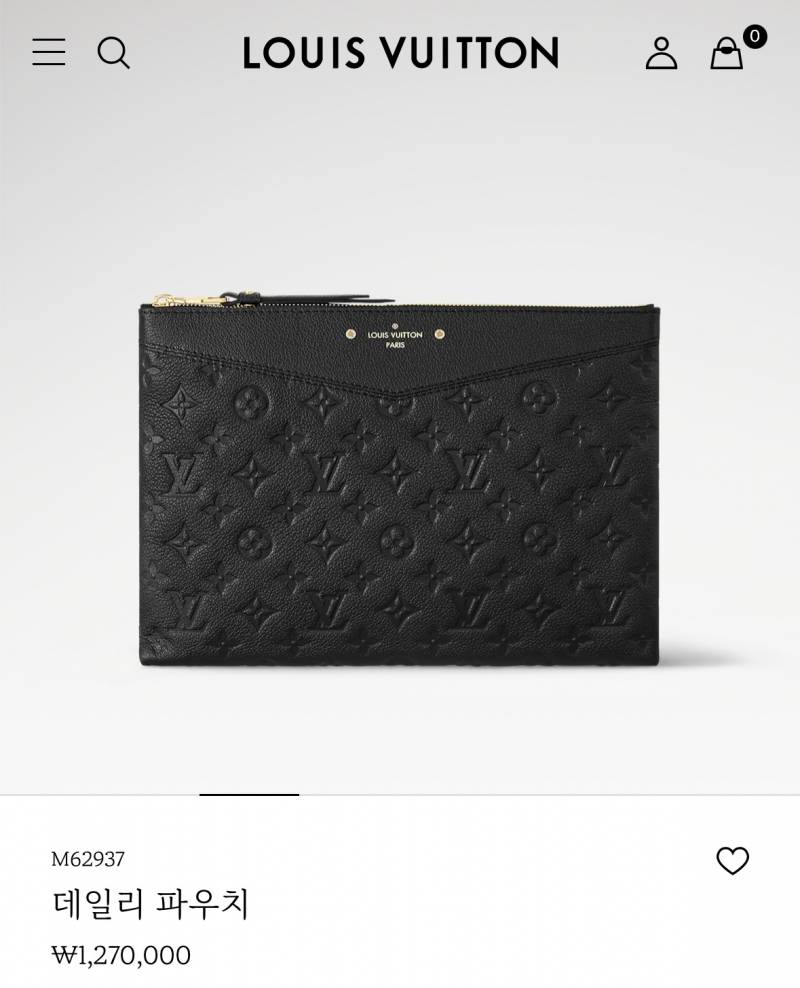Add 데일리 파우치 to the wishlist
Viewport: 800px width, 988px height.
click(732, 860)
